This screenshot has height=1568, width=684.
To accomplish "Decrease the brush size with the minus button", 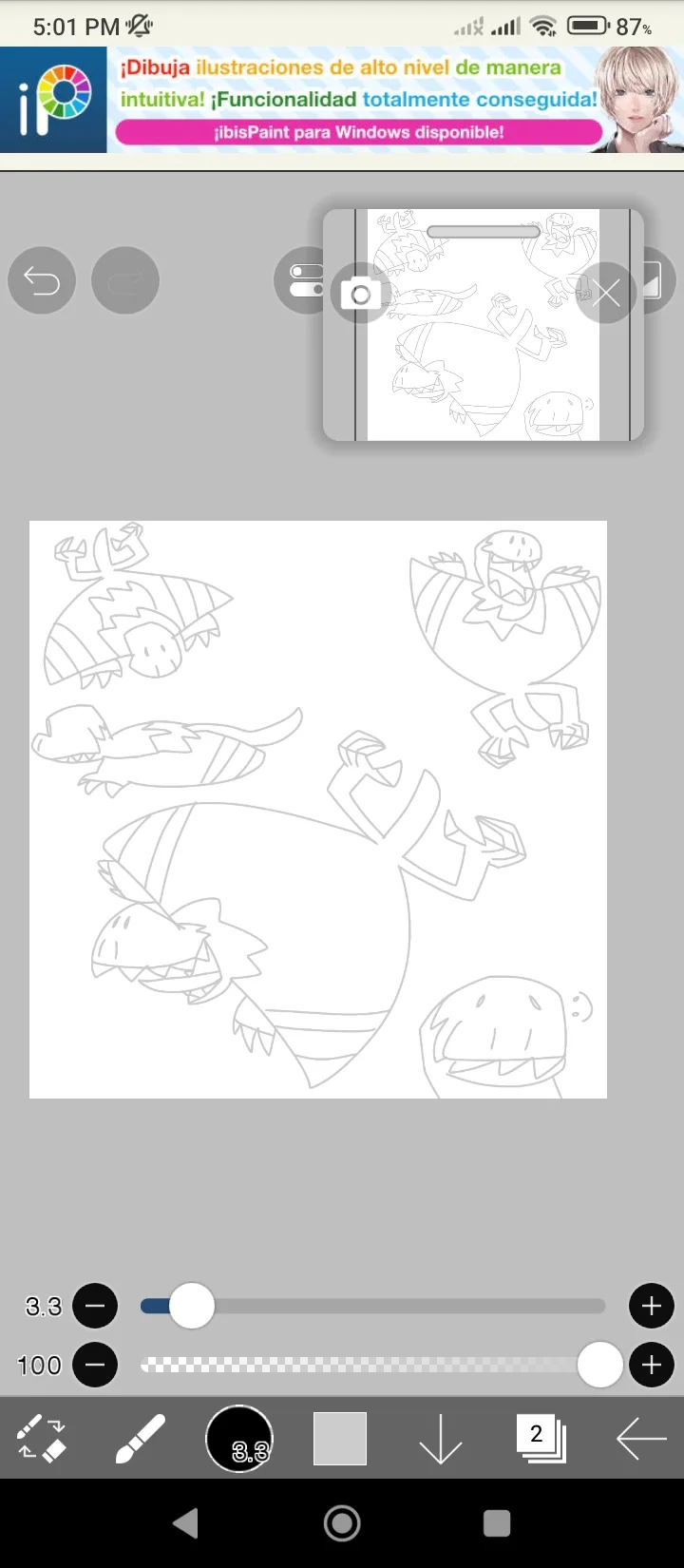I will click(x=95, y=1306).
